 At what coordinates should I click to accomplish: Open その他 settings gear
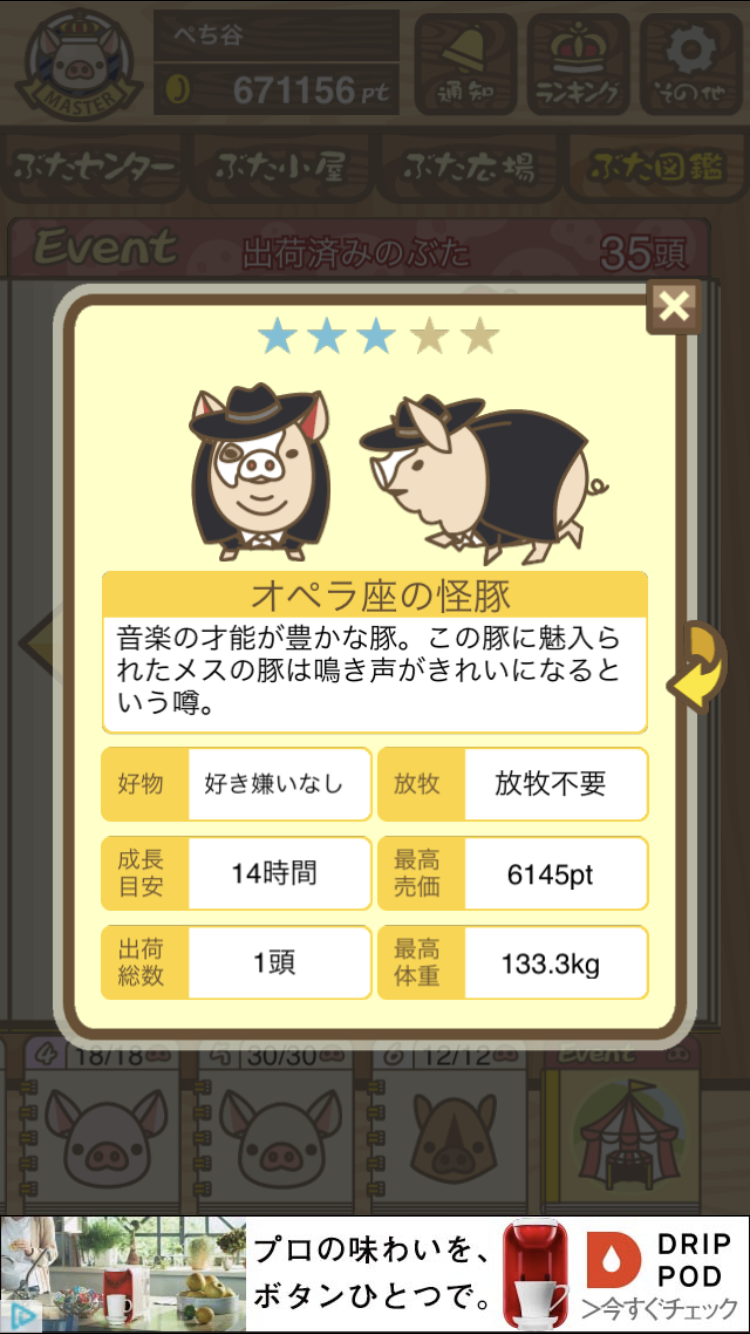691,62
